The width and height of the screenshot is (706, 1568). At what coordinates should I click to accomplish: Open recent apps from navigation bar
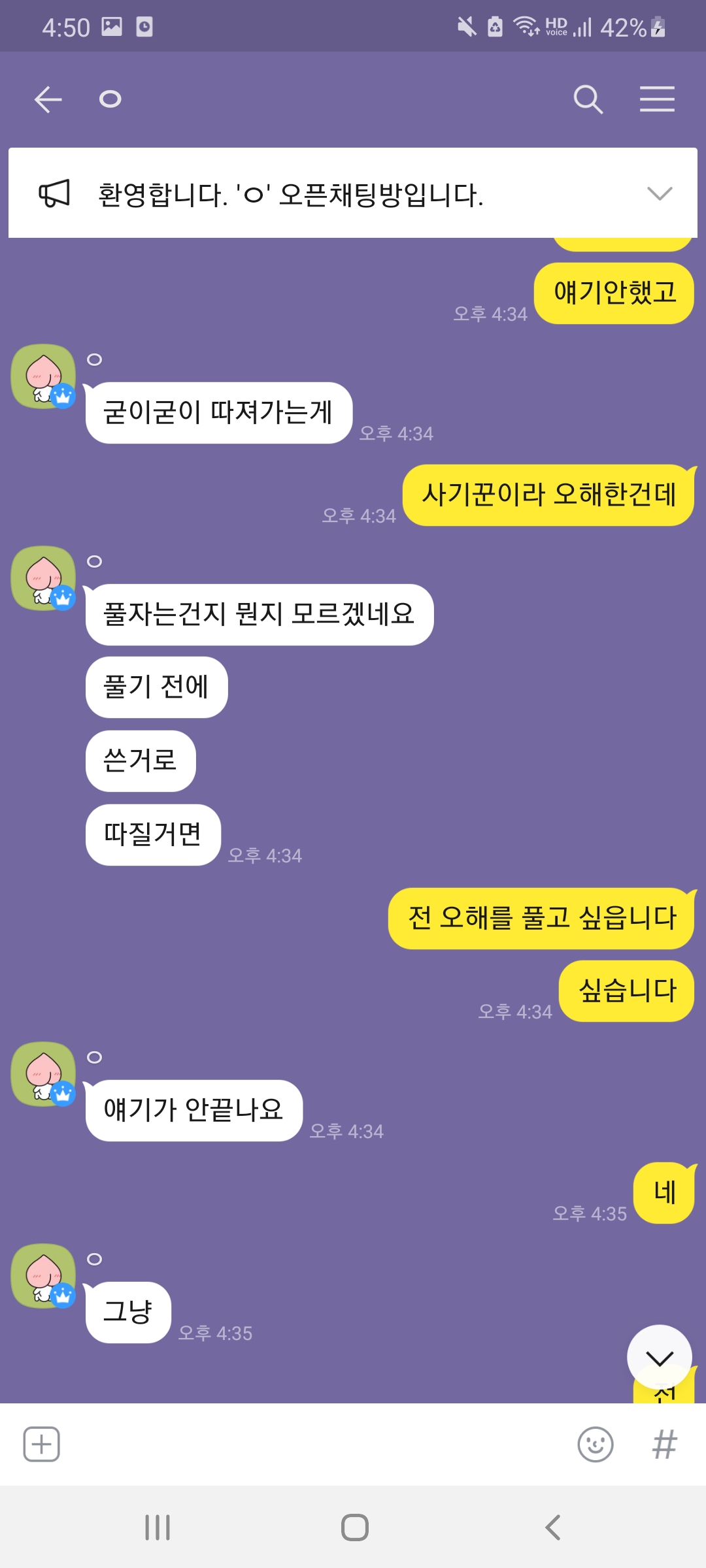[158, 1527]
